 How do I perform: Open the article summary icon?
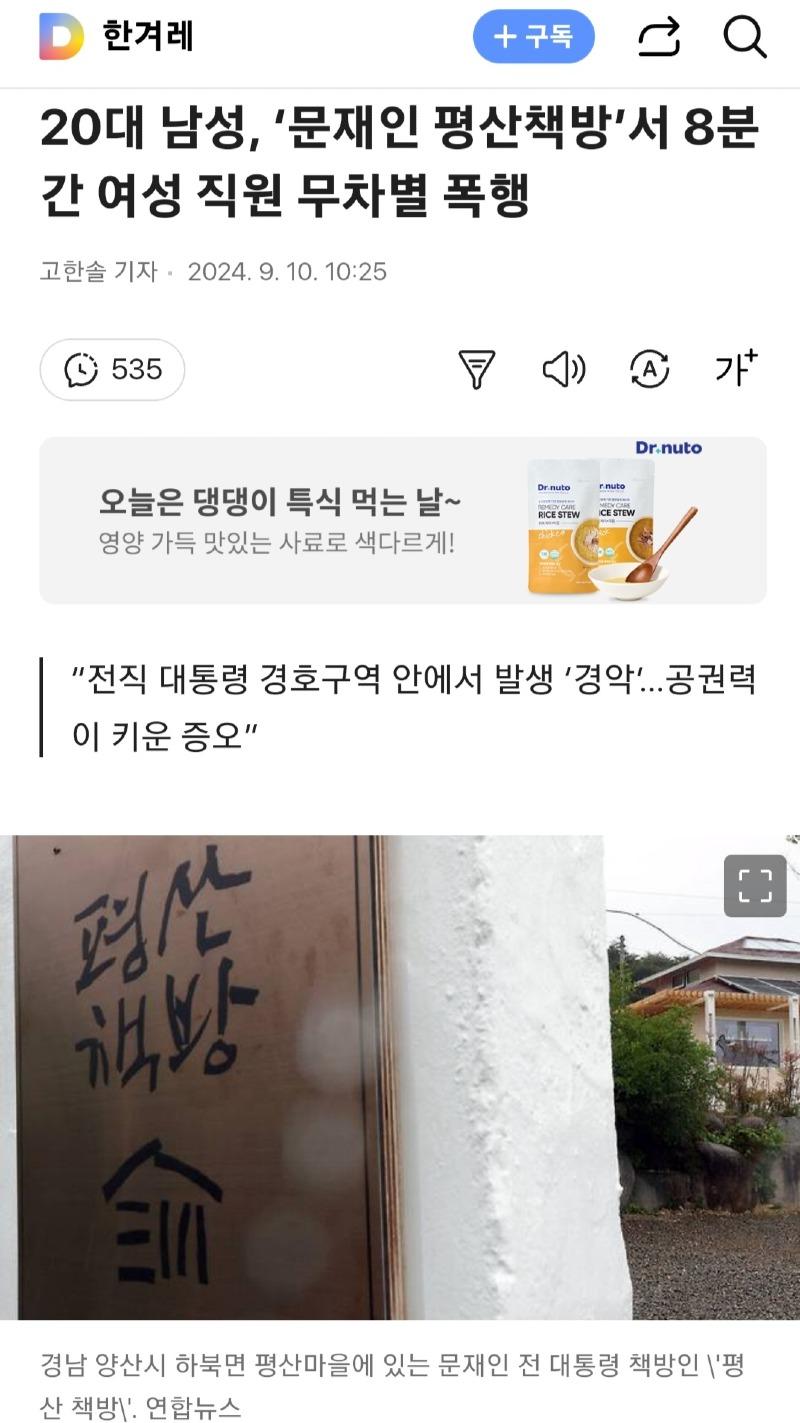pos(477,370)
